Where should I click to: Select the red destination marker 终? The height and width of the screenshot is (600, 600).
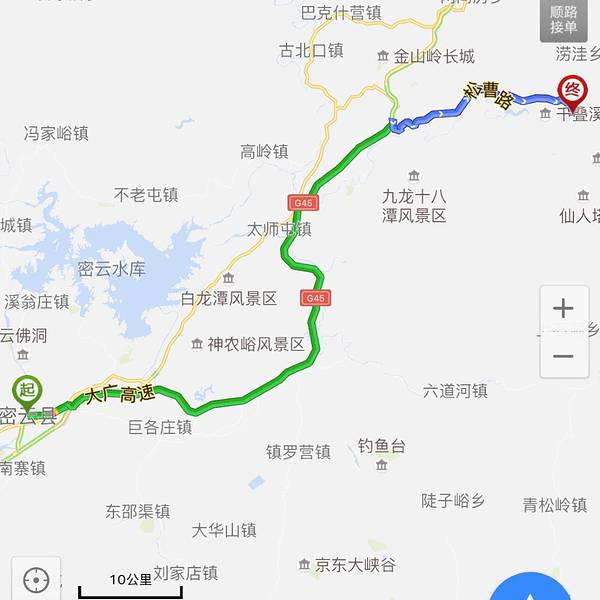click(x=572, y=91)
